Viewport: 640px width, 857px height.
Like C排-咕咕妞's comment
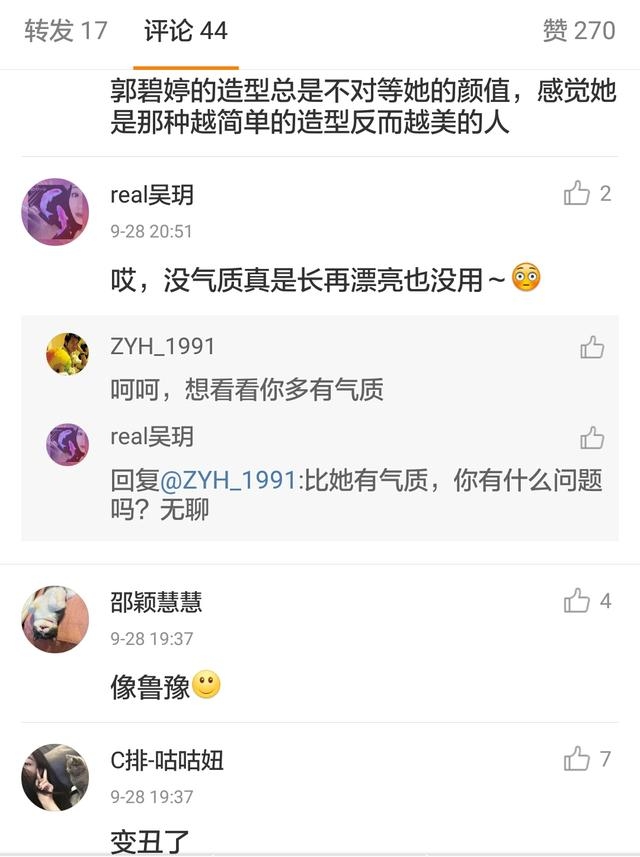[x=577, y=759]
